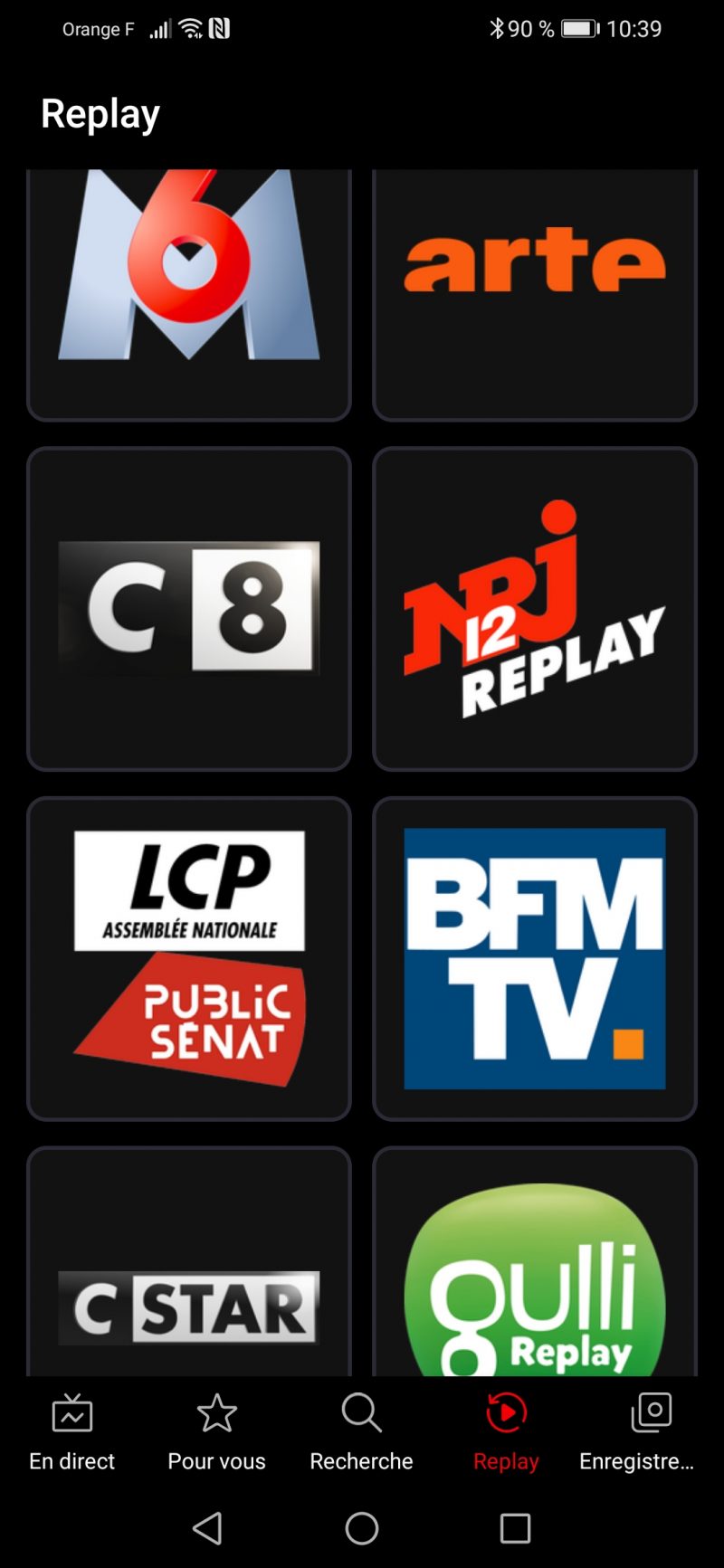Screen dimensions: 724x1568
Task: Select the BFM TV tile
Action: coord(534,958)
